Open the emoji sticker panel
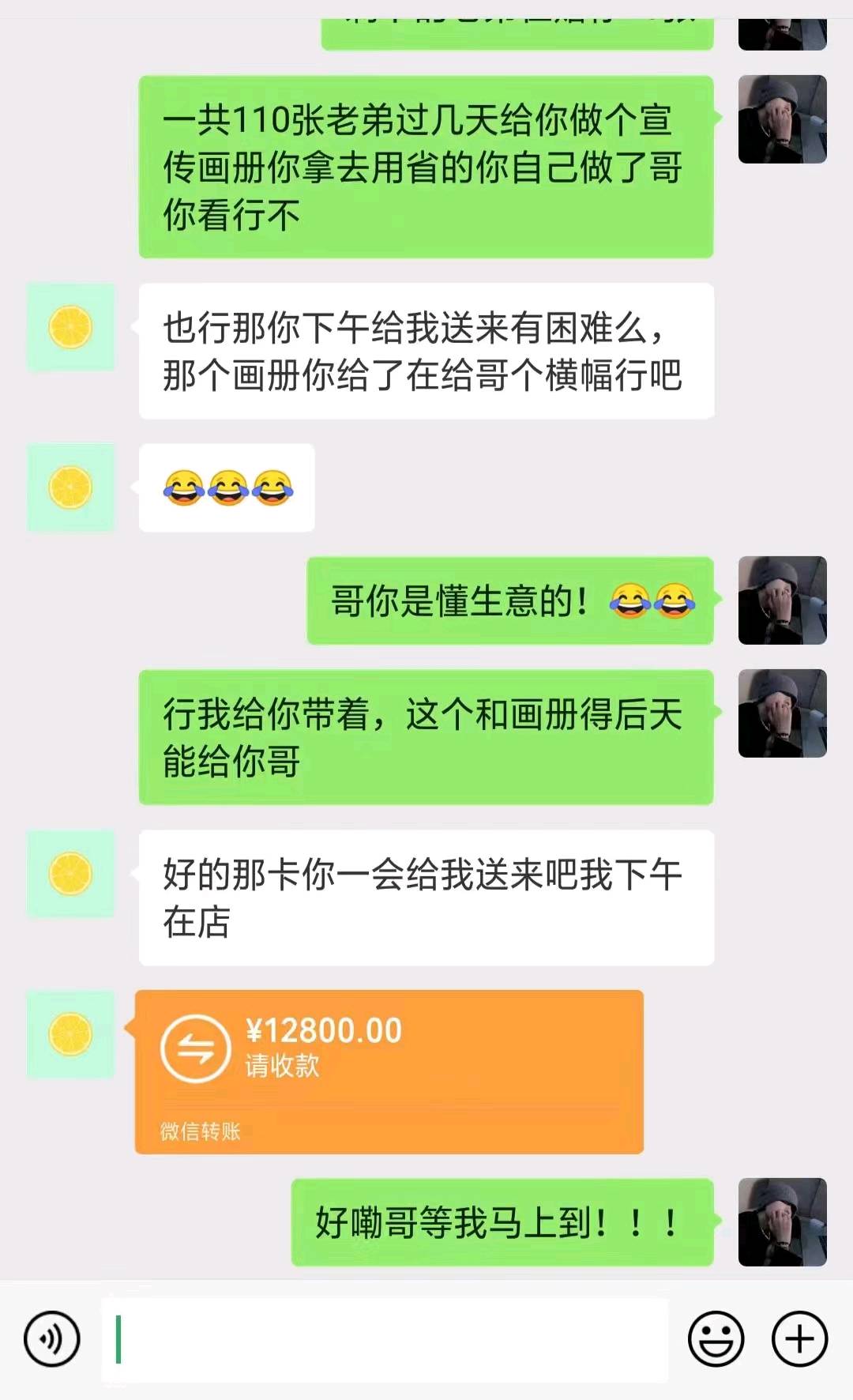 tap(716, 1338)
